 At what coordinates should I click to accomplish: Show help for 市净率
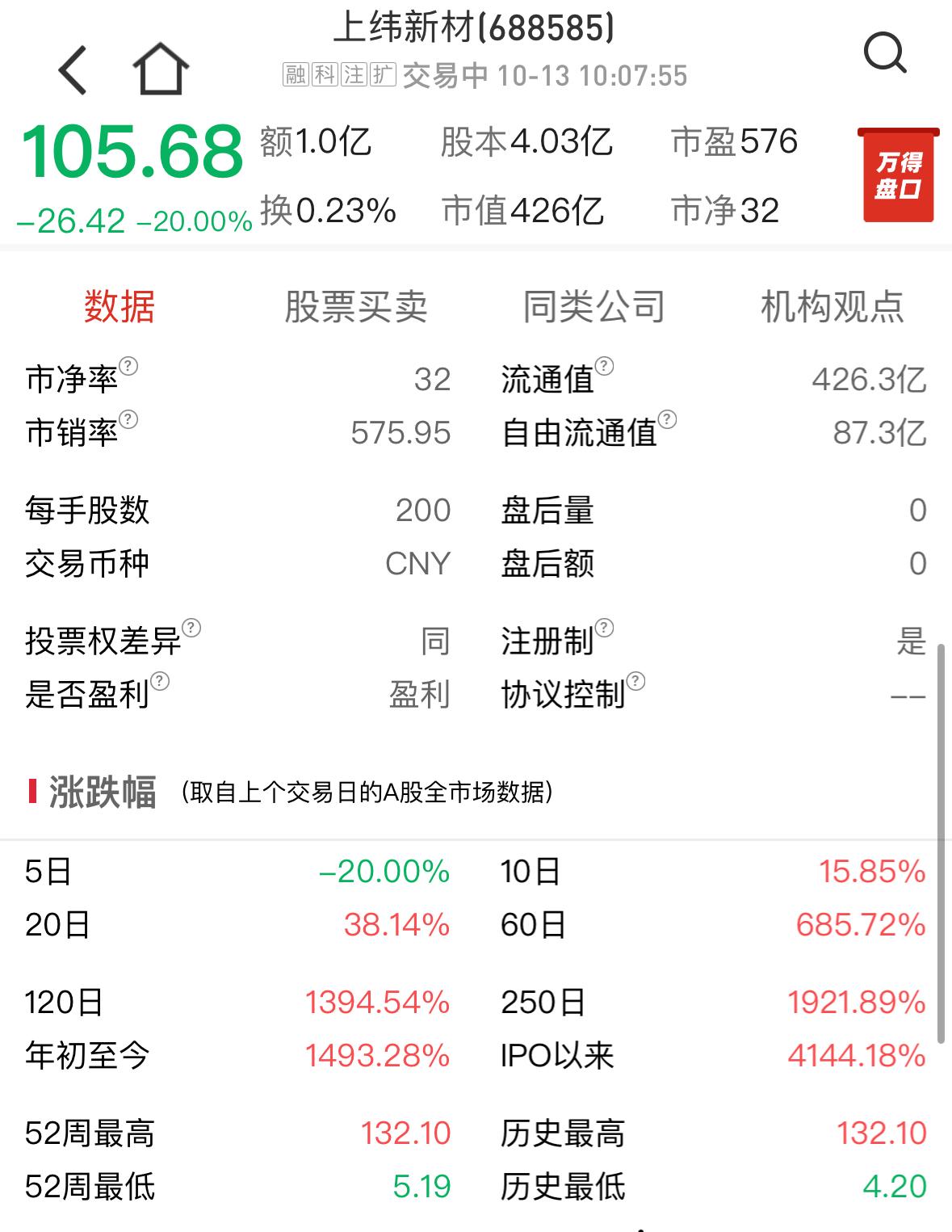pyautogui.click(x=128, y=367)
